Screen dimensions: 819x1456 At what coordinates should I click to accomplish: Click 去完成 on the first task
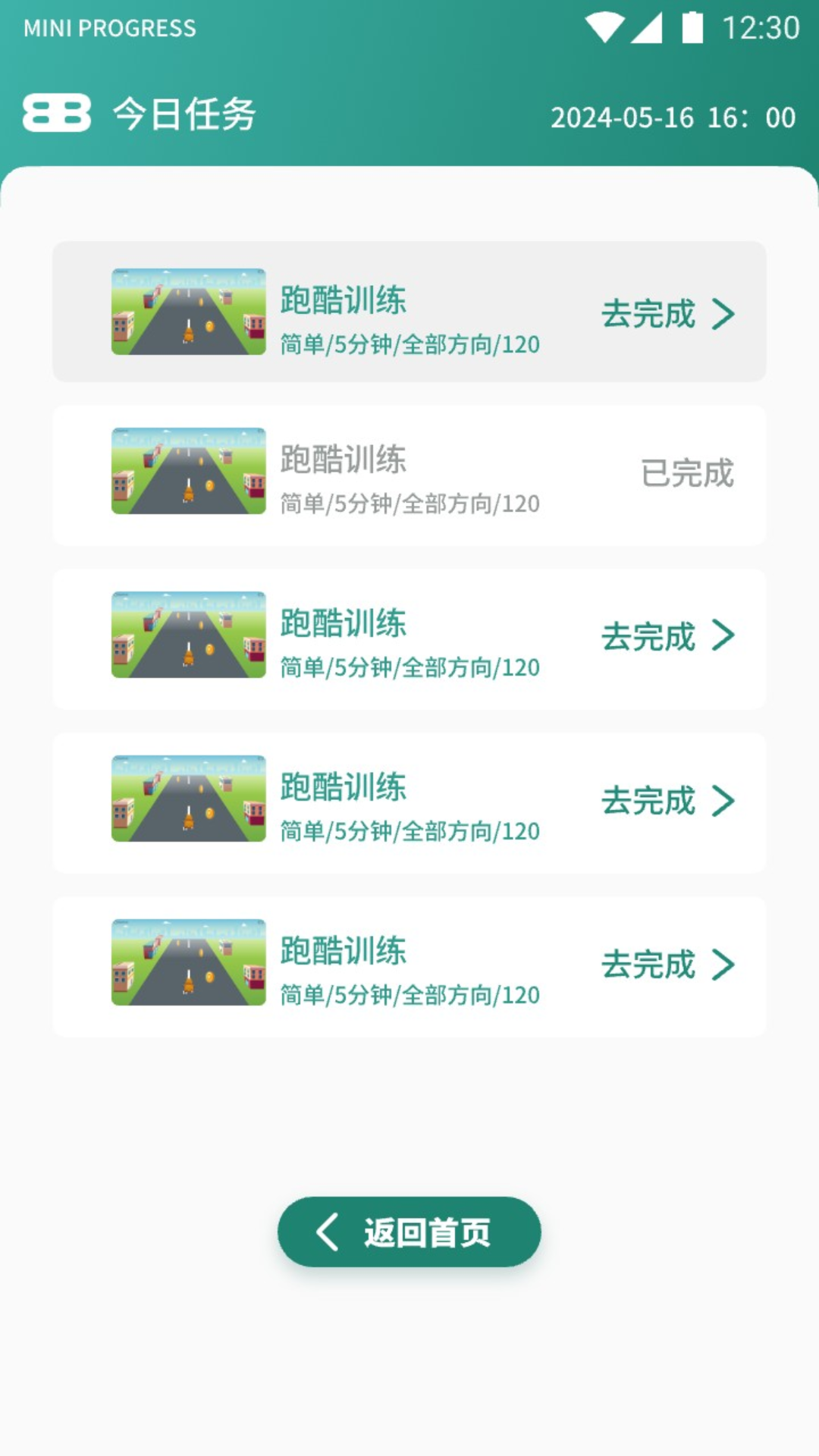pyautogui.click(x=650, y=314)
